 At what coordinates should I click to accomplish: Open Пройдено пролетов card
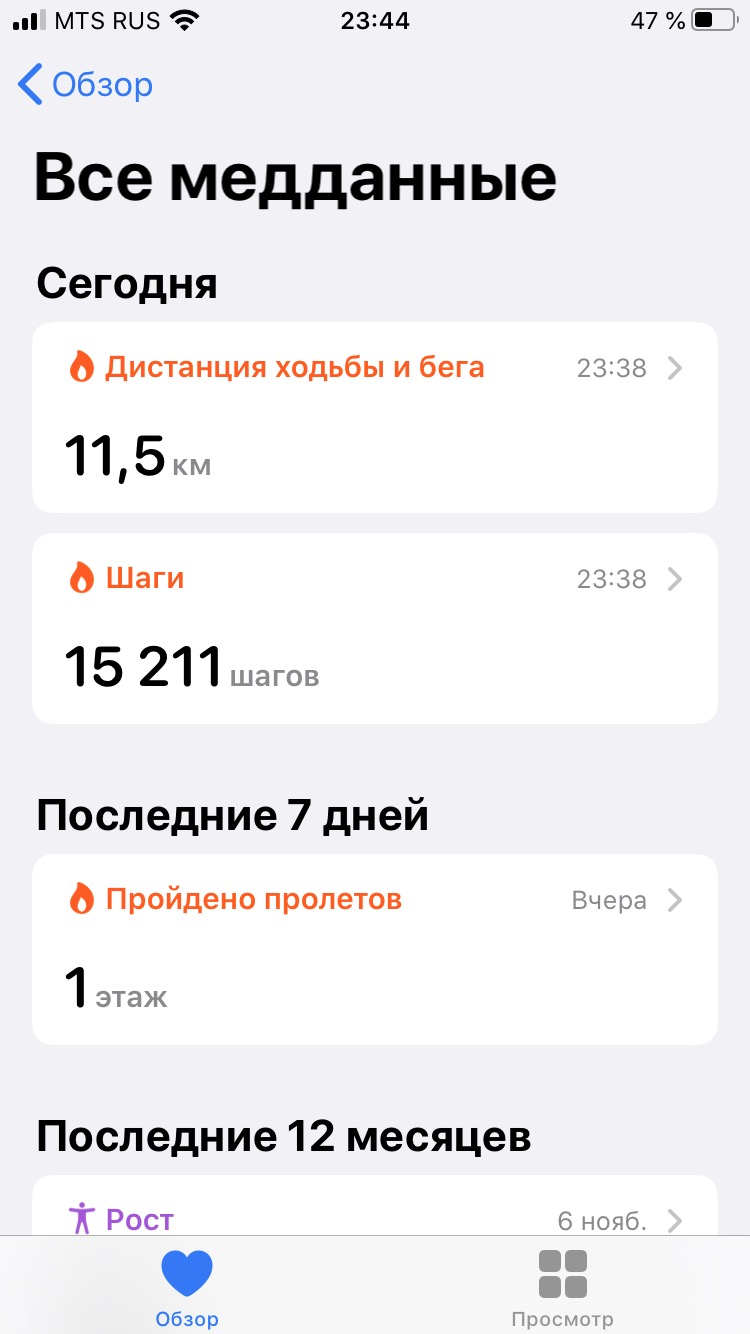point(375,949)
